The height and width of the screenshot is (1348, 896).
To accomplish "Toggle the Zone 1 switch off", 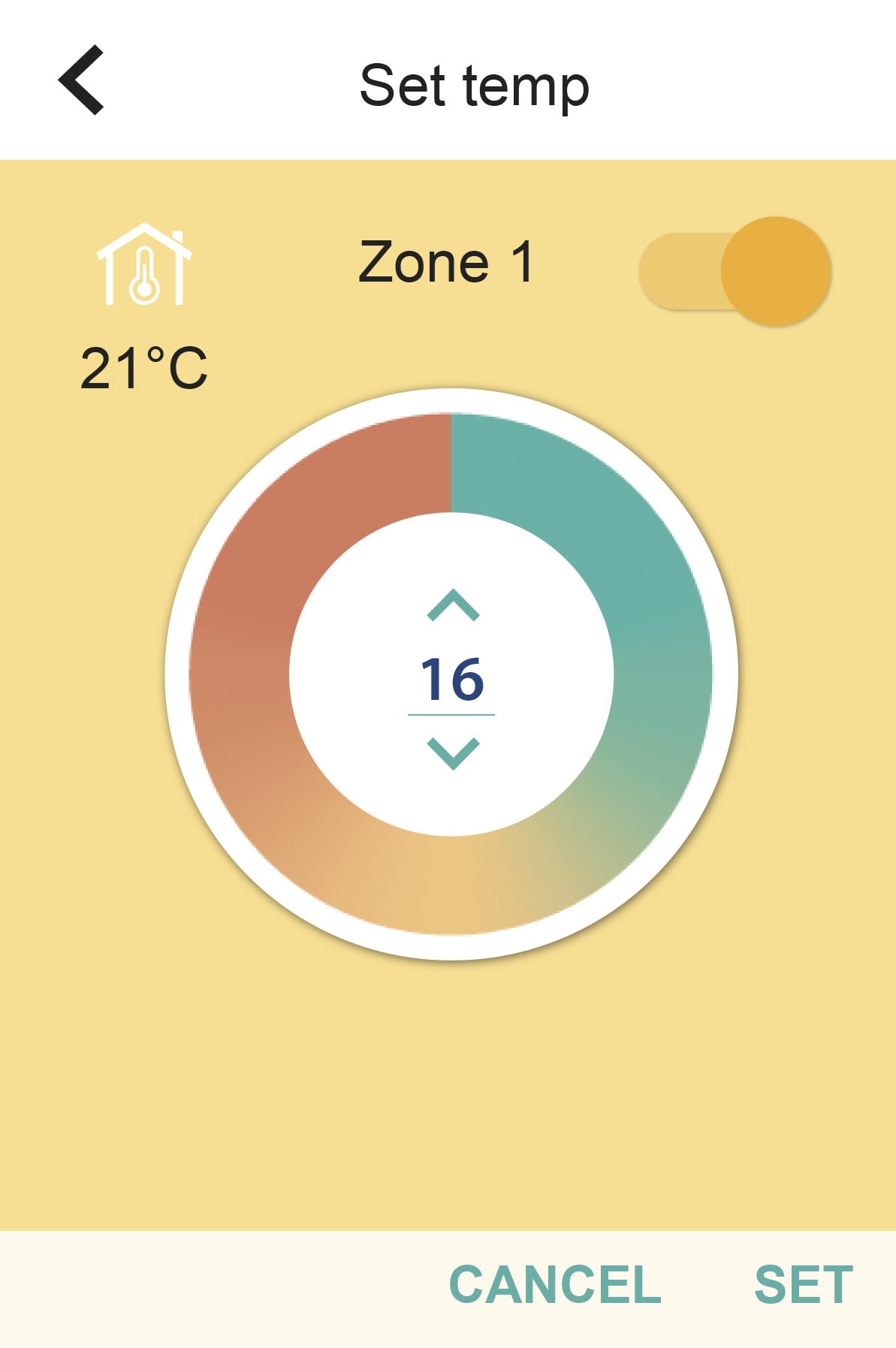I will [735, 271].
